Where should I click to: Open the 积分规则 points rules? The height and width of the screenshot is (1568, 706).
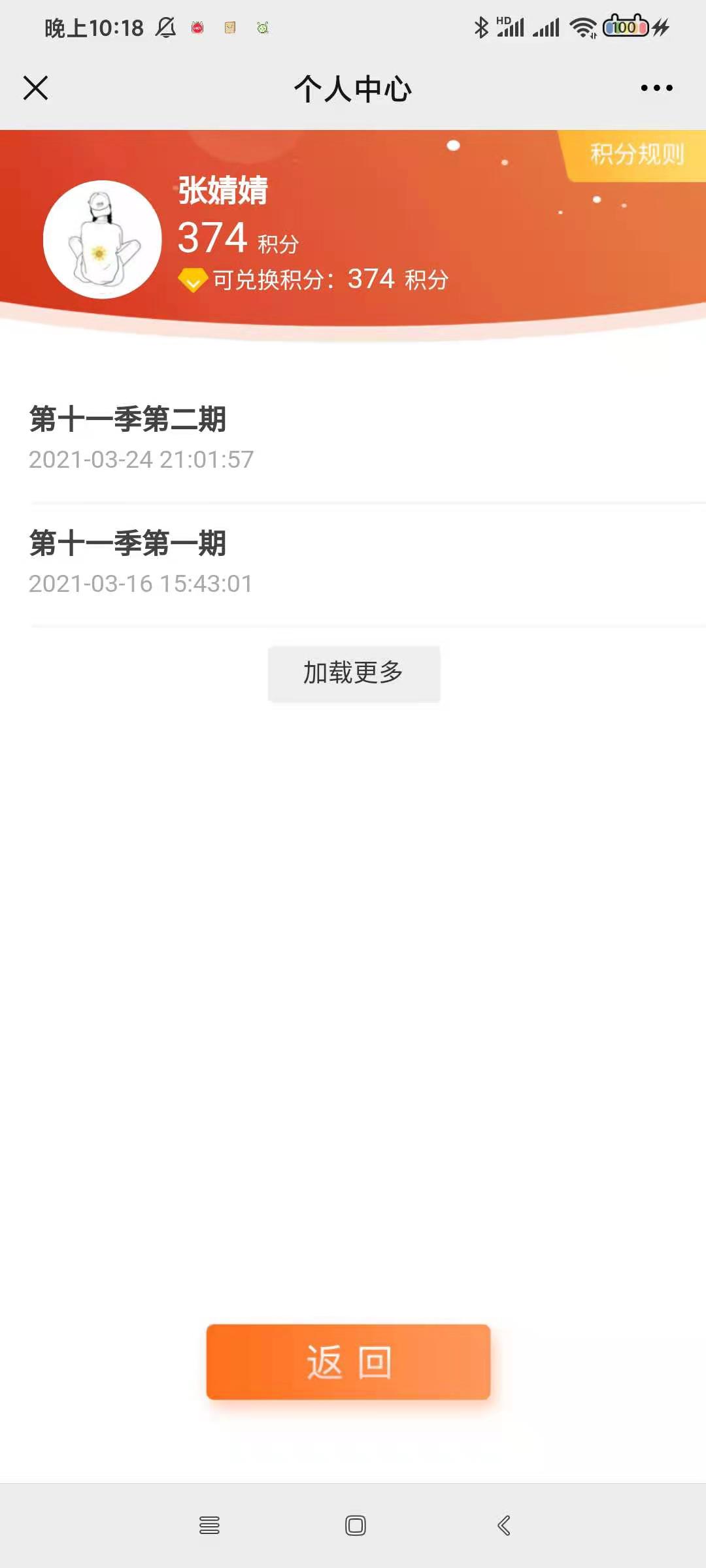coord(636,155)
